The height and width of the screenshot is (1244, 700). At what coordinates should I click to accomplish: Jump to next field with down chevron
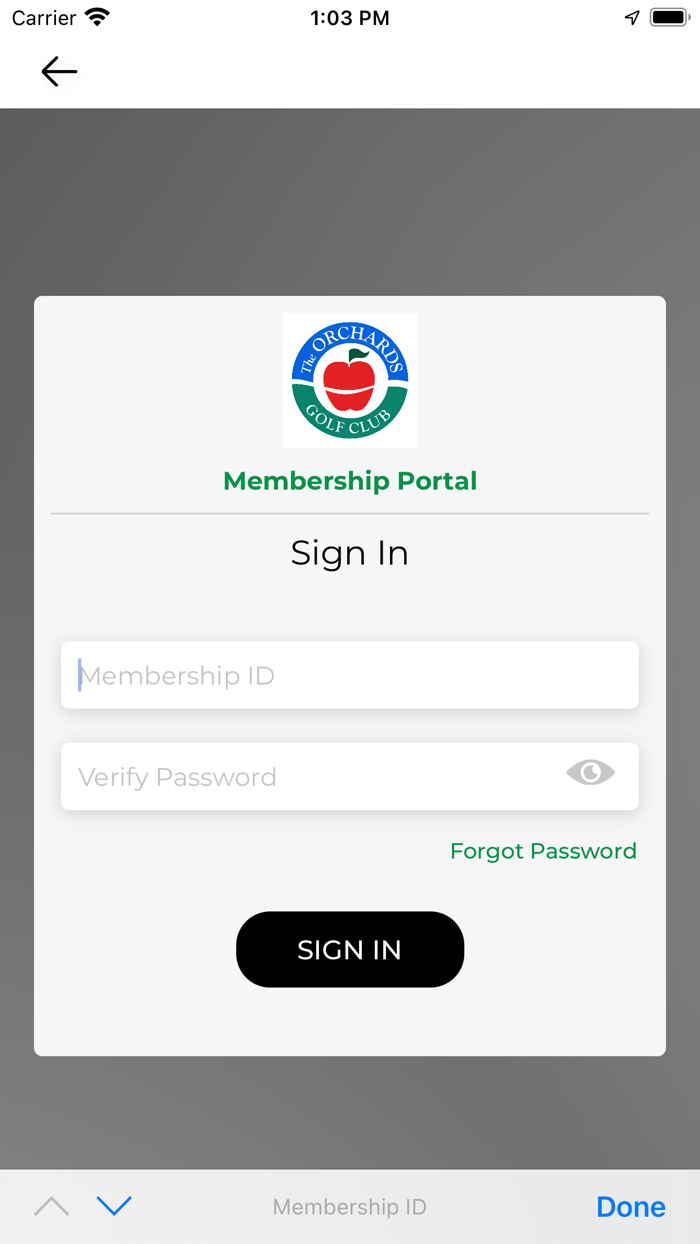point(114,1206)
